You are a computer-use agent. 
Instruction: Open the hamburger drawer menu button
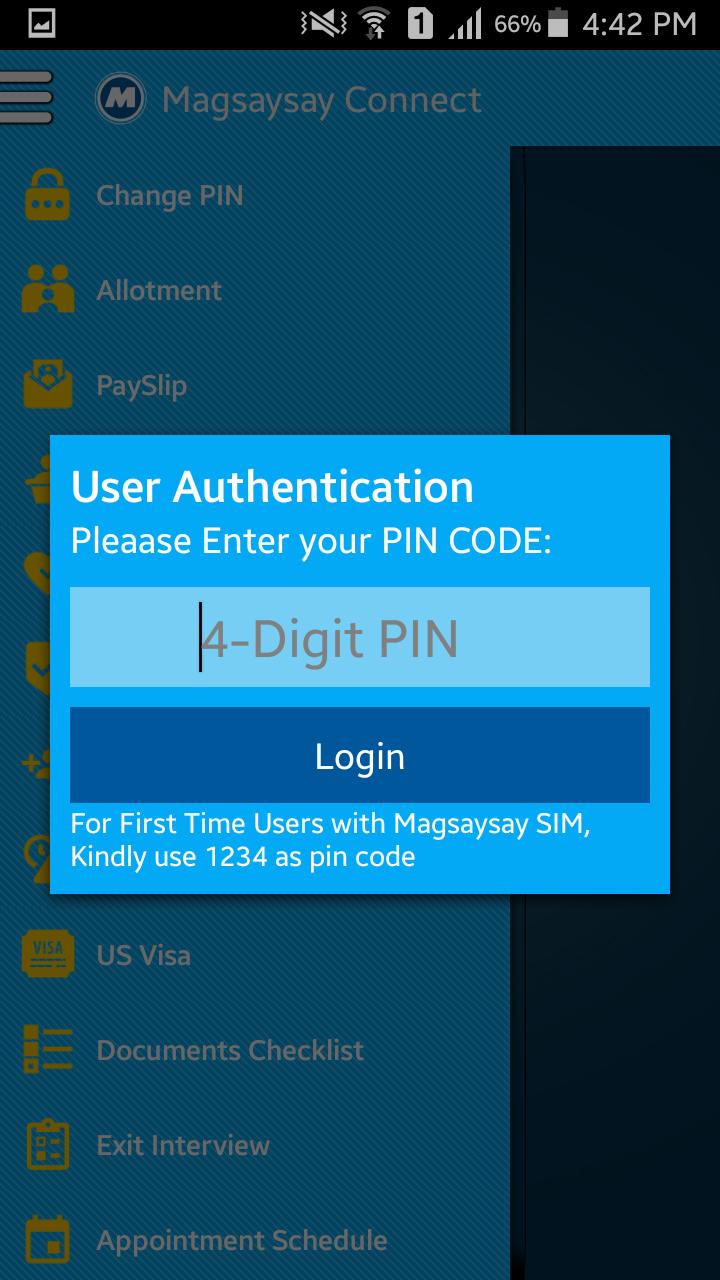coord(27,98)
